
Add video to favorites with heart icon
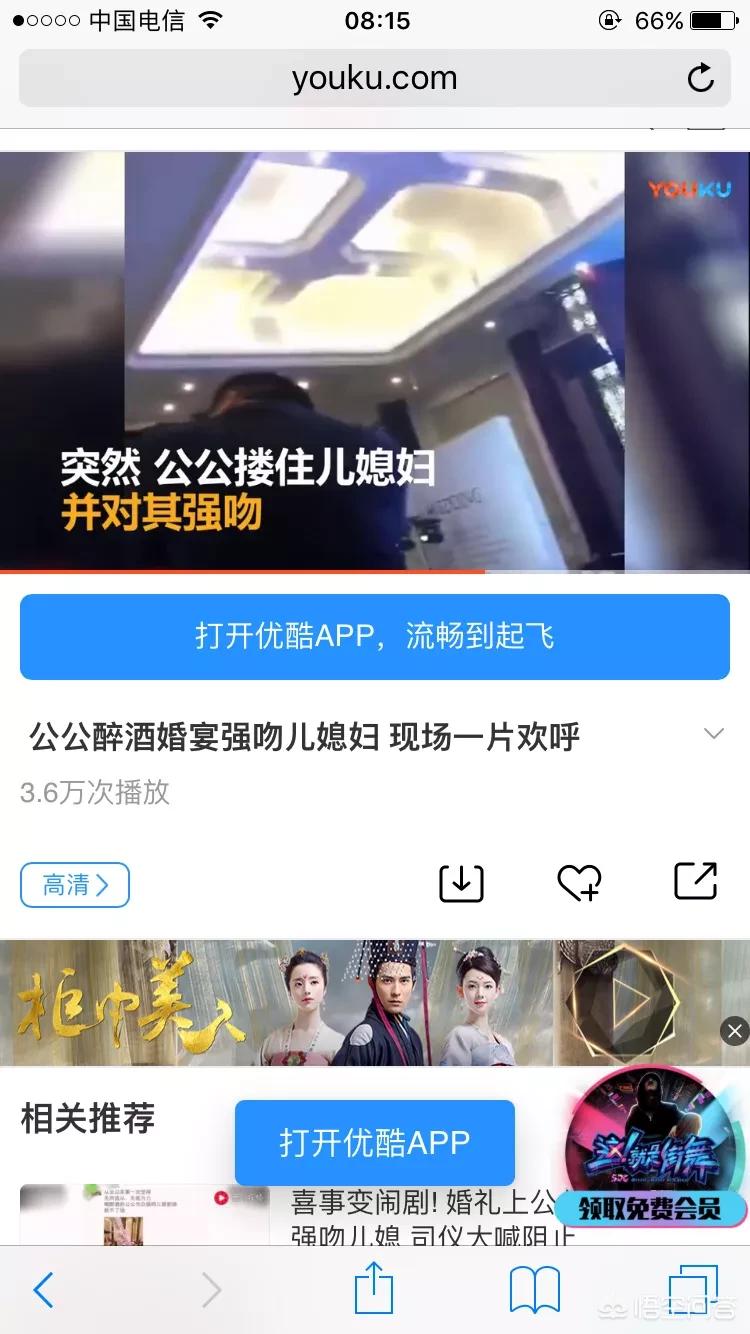click(x=579, y=883)
